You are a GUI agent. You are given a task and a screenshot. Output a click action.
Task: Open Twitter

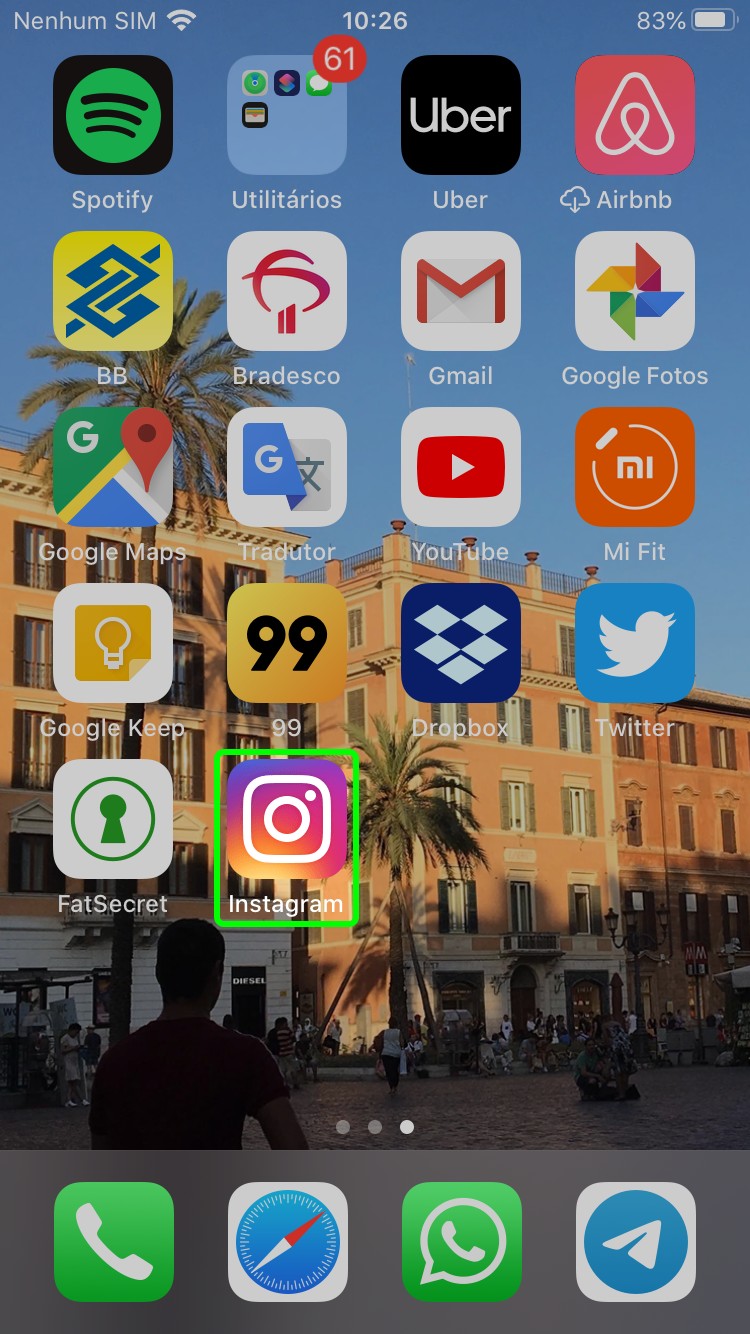coord(635,643)
